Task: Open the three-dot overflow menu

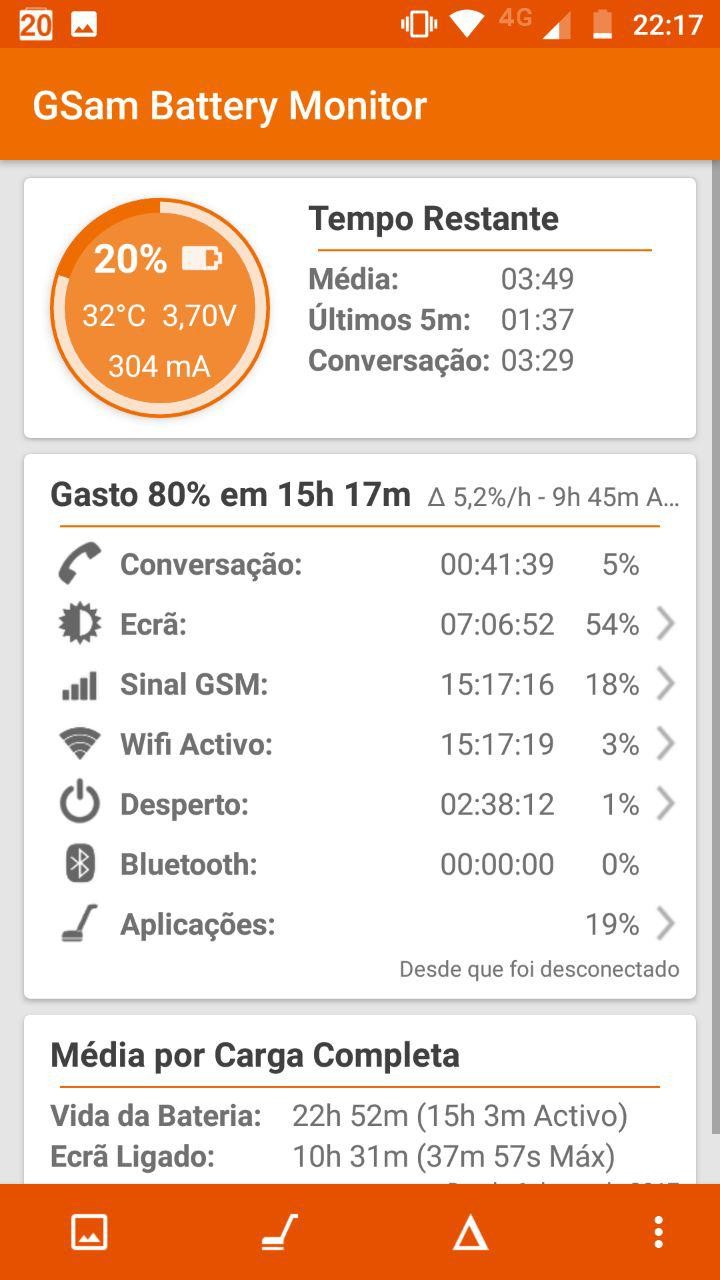Action: click(x=658, y=1232)
